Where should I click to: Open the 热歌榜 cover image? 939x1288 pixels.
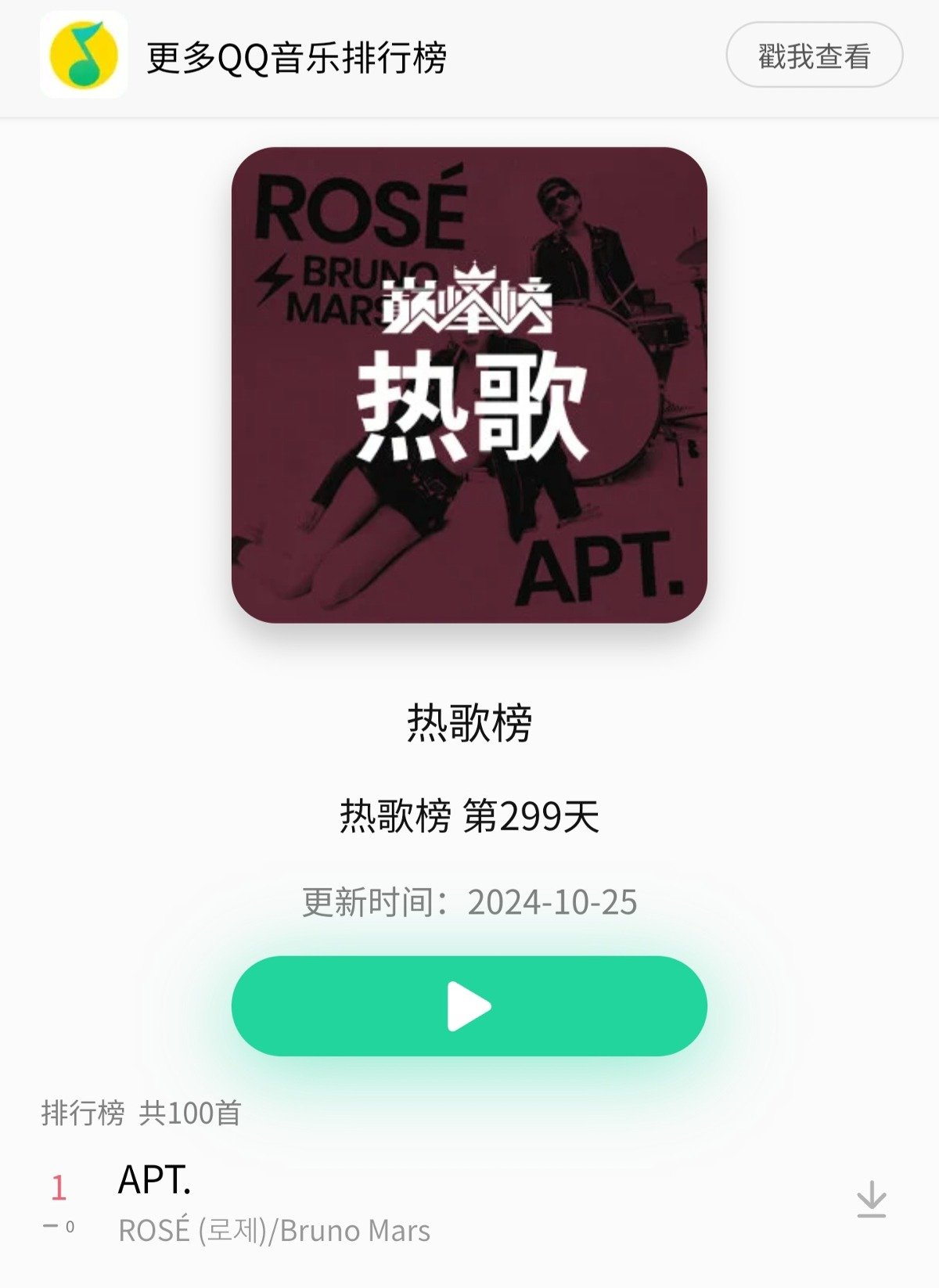[x=469, y=385]
